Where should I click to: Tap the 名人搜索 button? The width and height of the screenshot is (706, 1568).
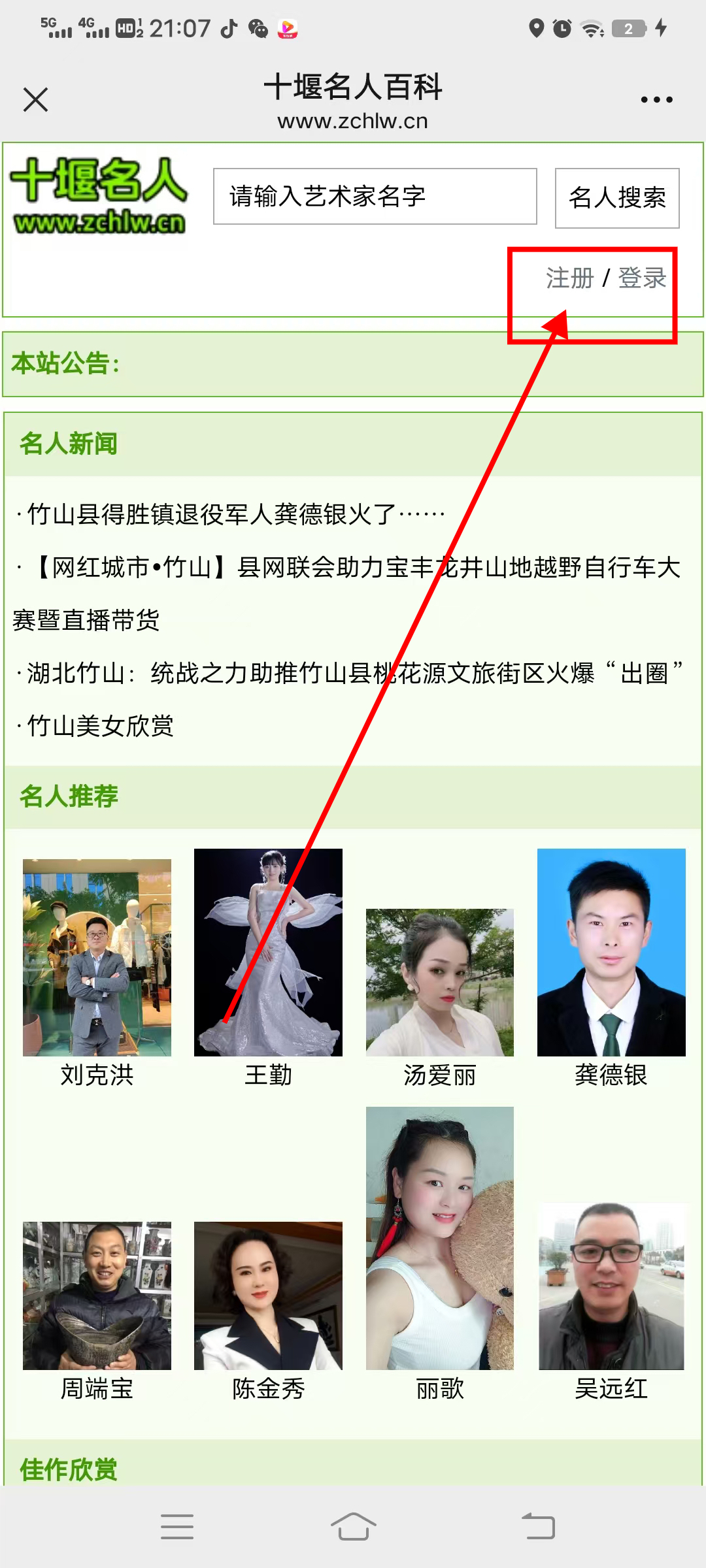617,198
